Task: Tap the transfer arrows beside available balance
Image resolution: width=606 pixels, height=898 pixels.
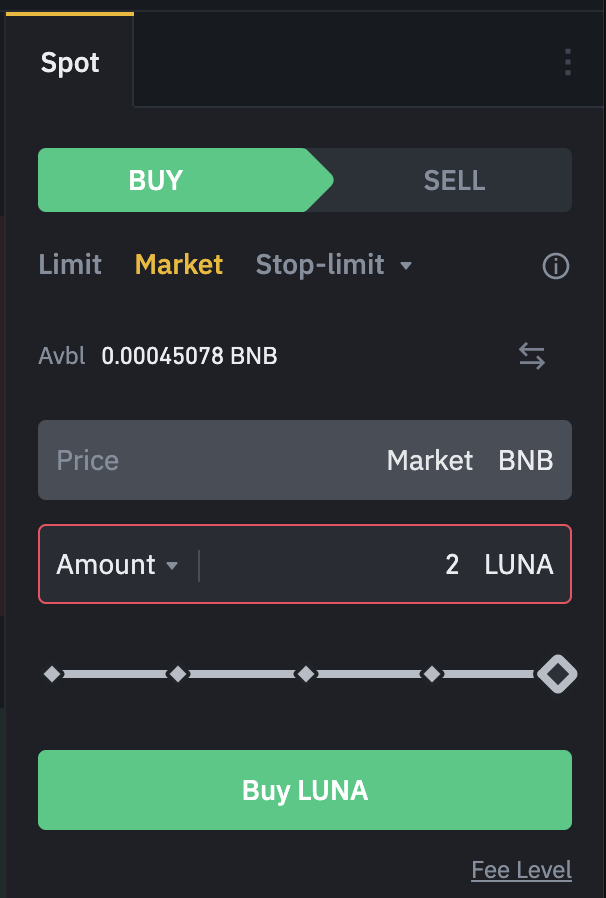Action: [532, 356]
